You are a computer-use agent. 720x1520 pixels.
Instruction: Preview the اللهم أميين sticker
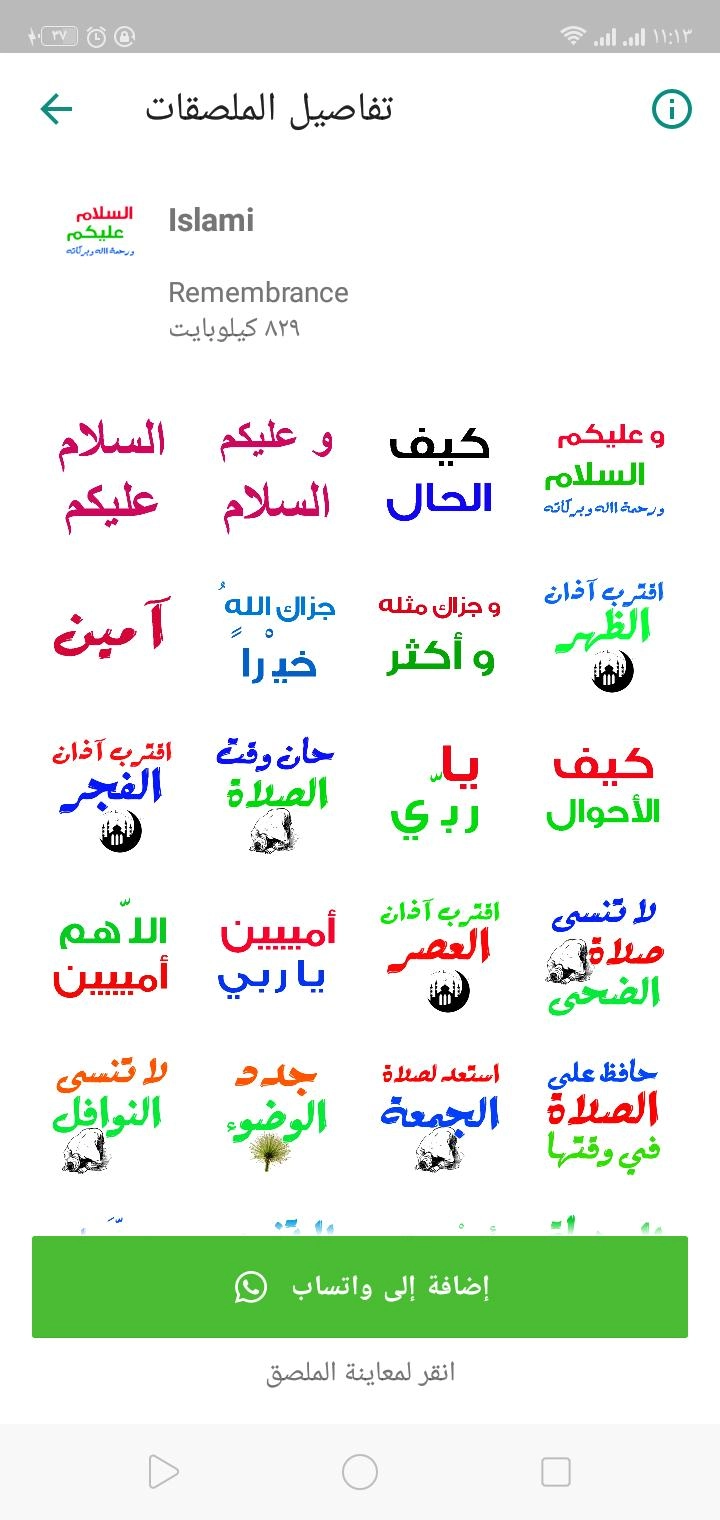112,954
